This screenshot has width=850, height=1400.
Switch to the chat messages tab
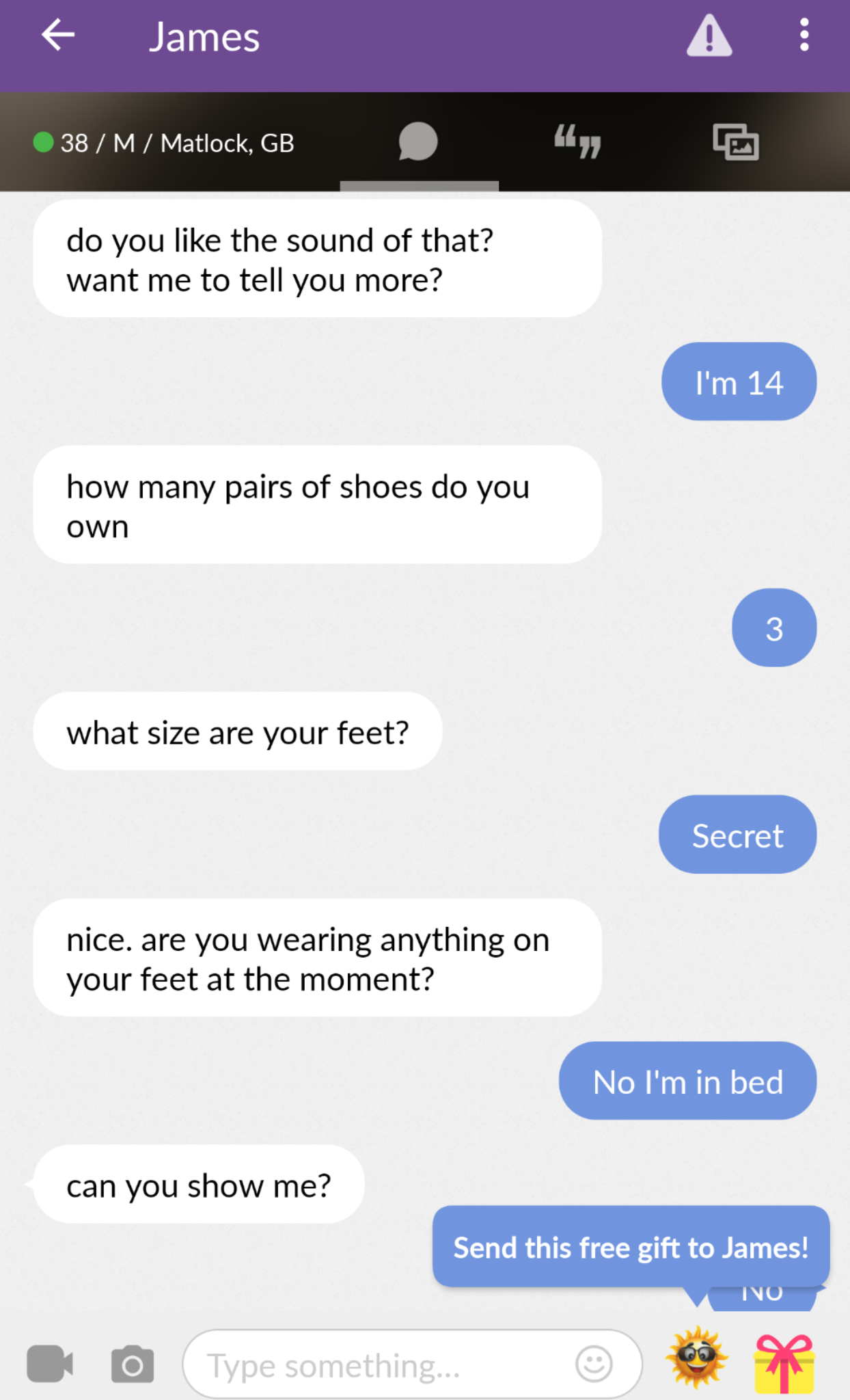pos(418,142)
